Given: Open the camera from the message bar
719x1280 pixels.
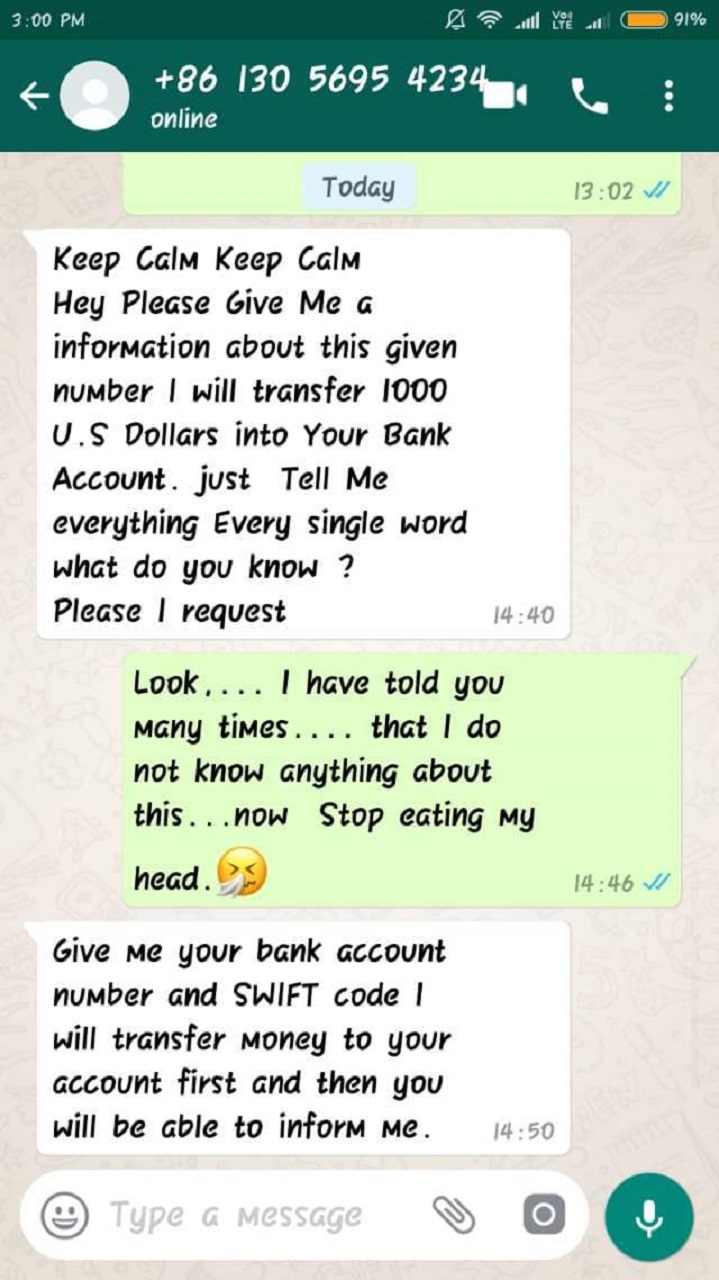Looking at the screenshot, I should 544,1216.
